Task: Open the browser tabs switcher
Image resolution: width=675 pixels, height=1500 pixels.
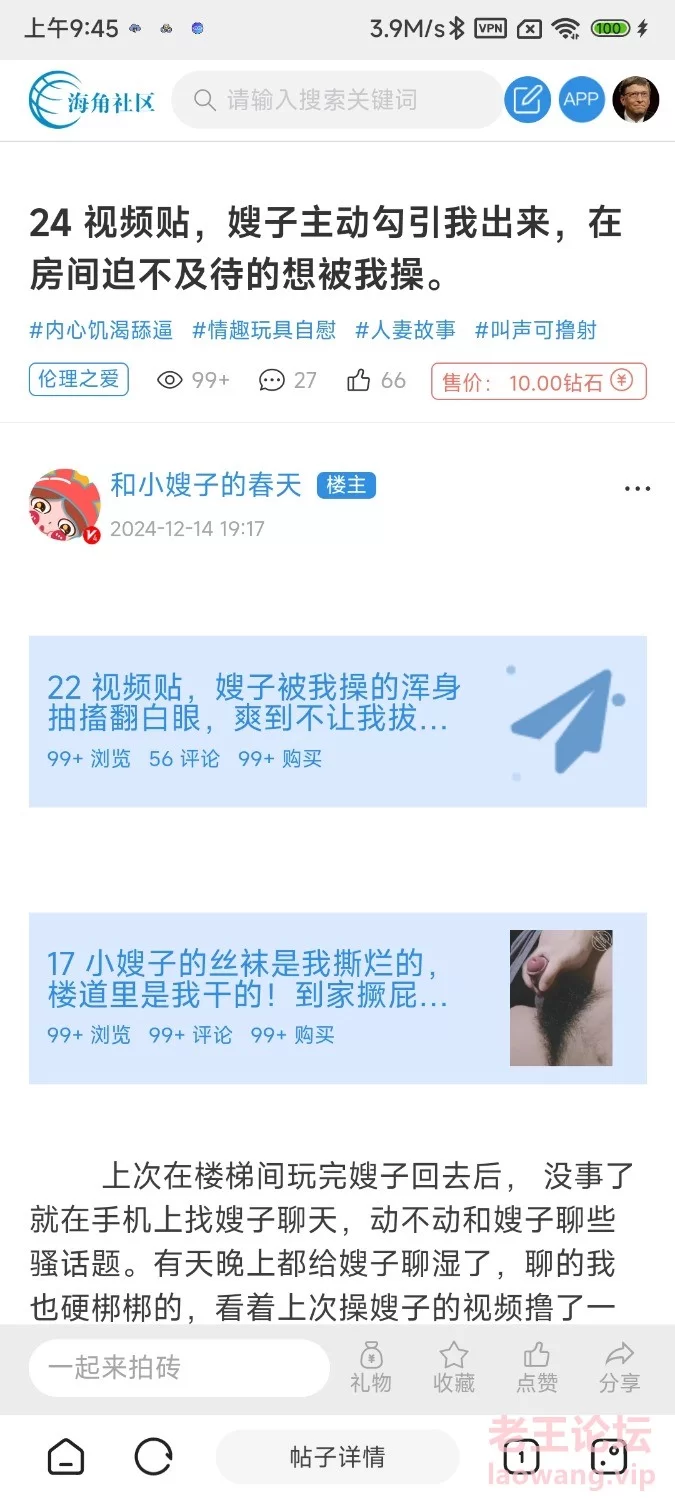Action: pos(521,1457)
